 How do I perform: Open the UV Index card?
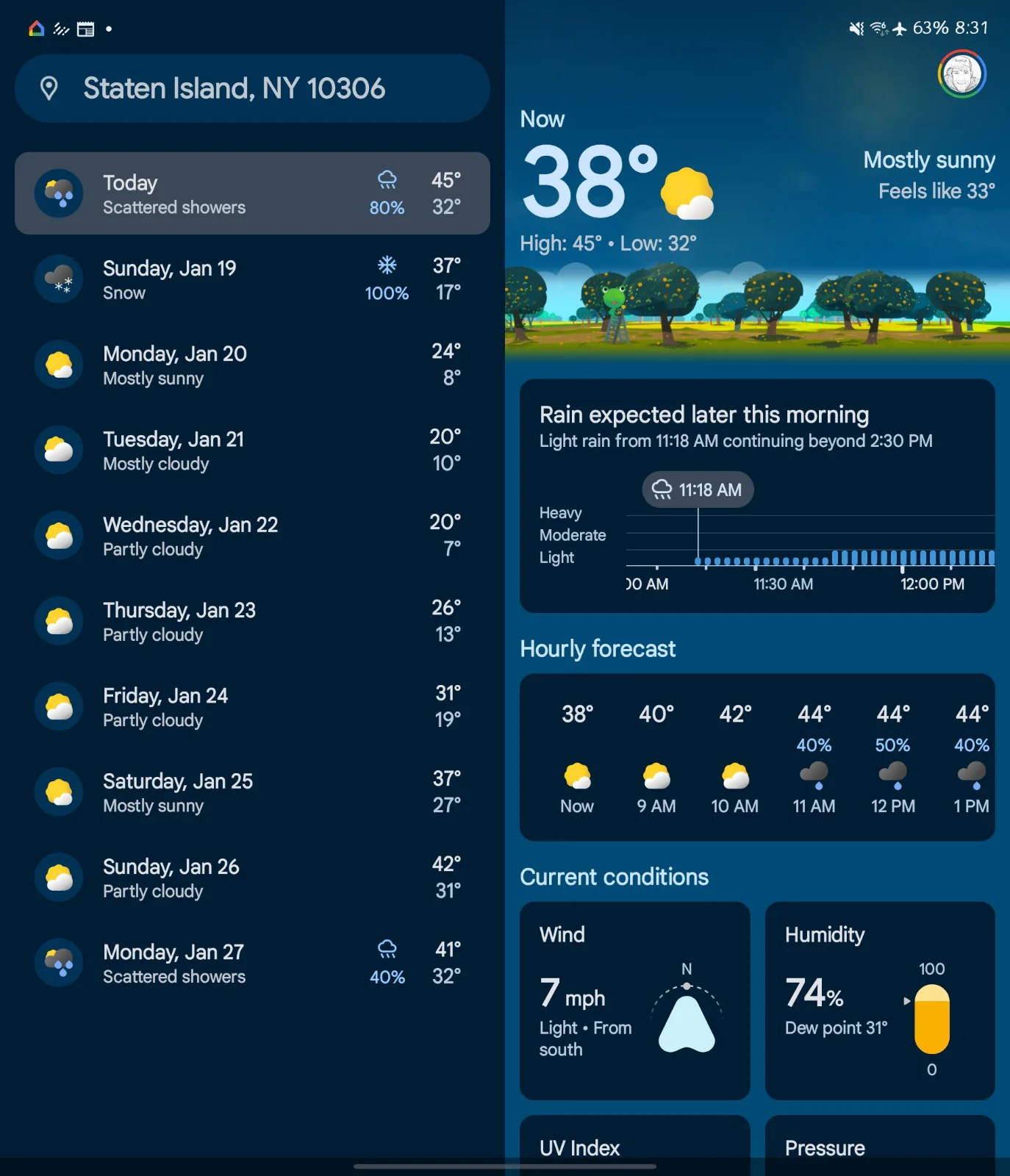(x=634, y=1145)
